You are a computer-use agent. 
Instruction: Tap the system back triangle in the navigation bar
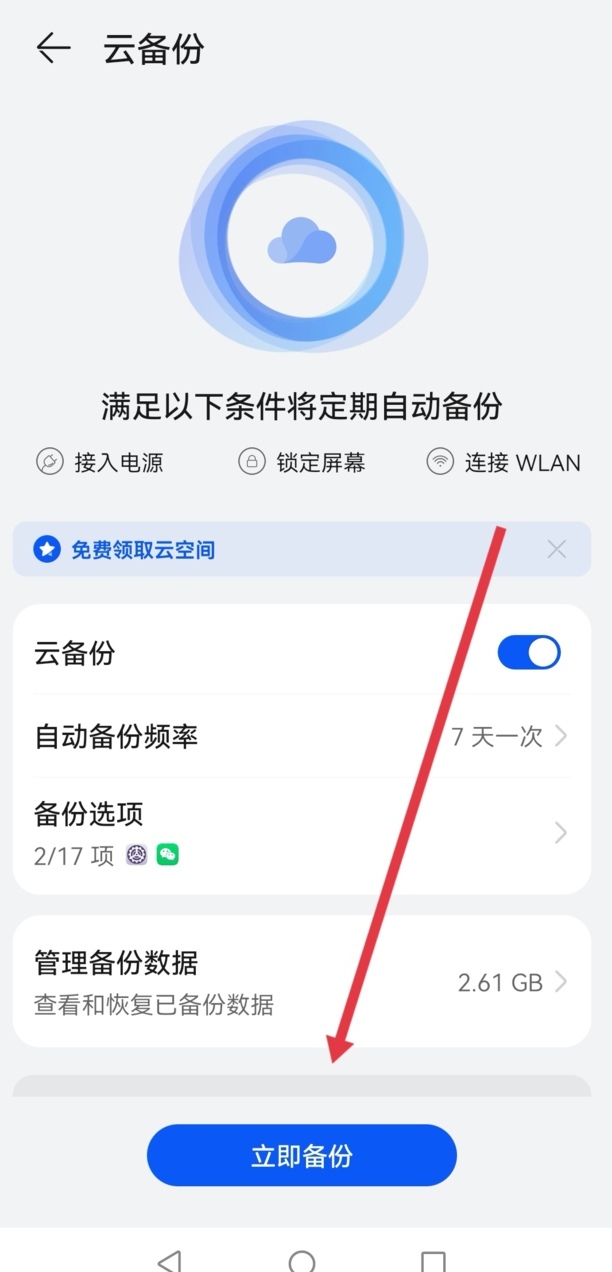171,1259
